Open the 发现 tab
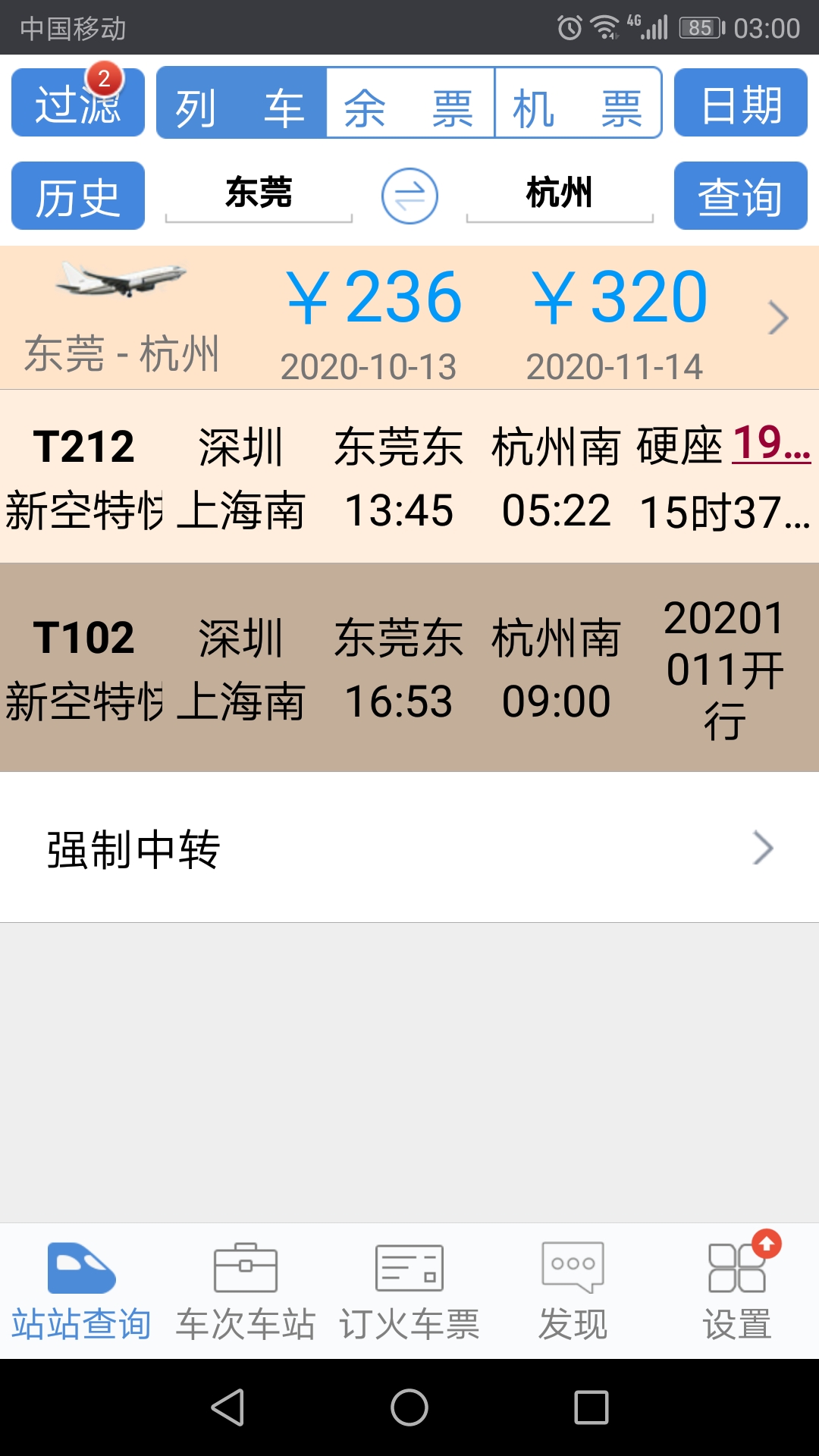819x1456 pixels. coord(573,1291)
